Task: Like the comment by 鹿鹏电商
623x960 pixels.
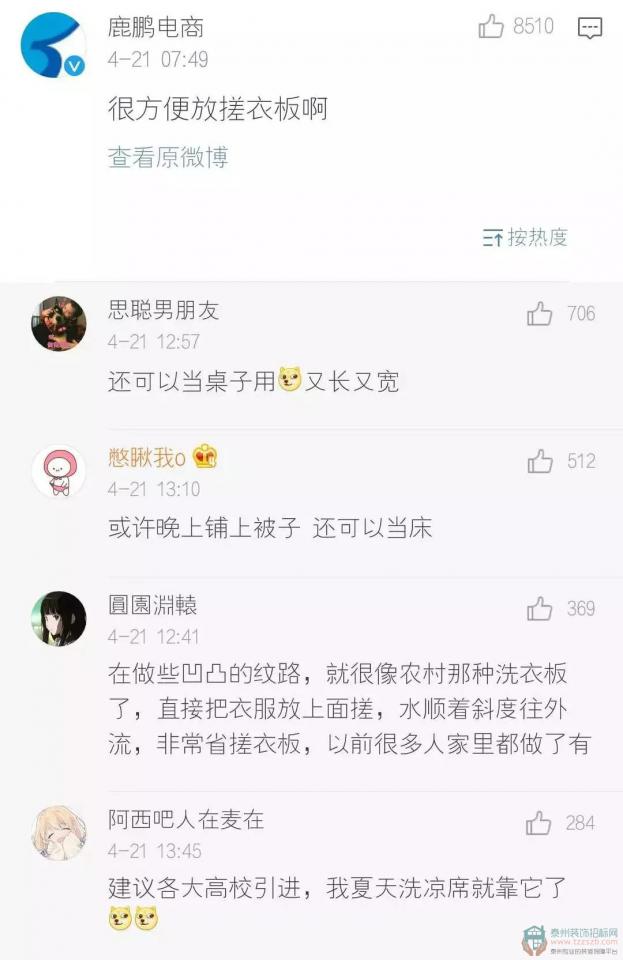Action: click(491, 27)
